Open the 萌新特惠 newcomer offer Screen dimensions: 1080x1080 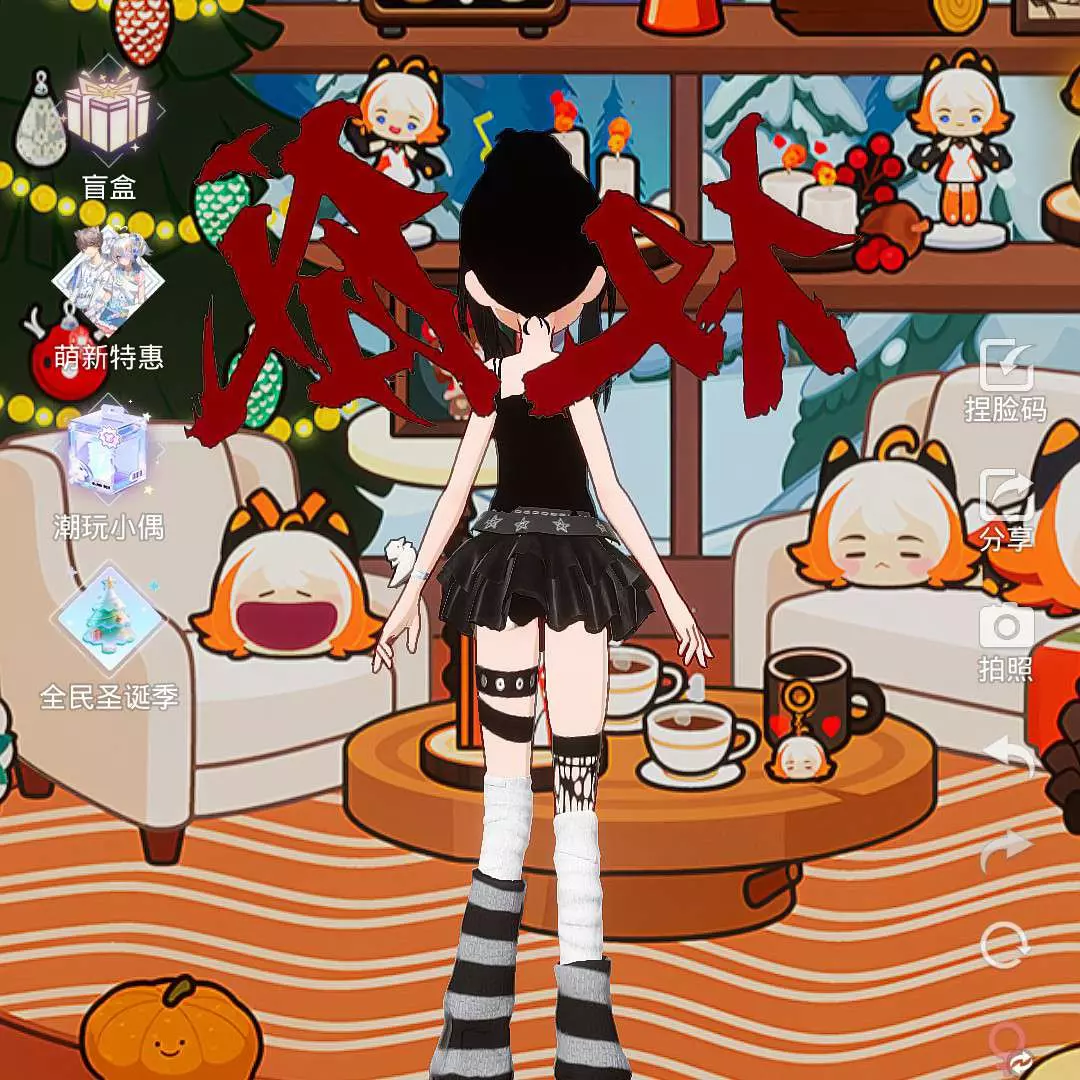point(108,288)
